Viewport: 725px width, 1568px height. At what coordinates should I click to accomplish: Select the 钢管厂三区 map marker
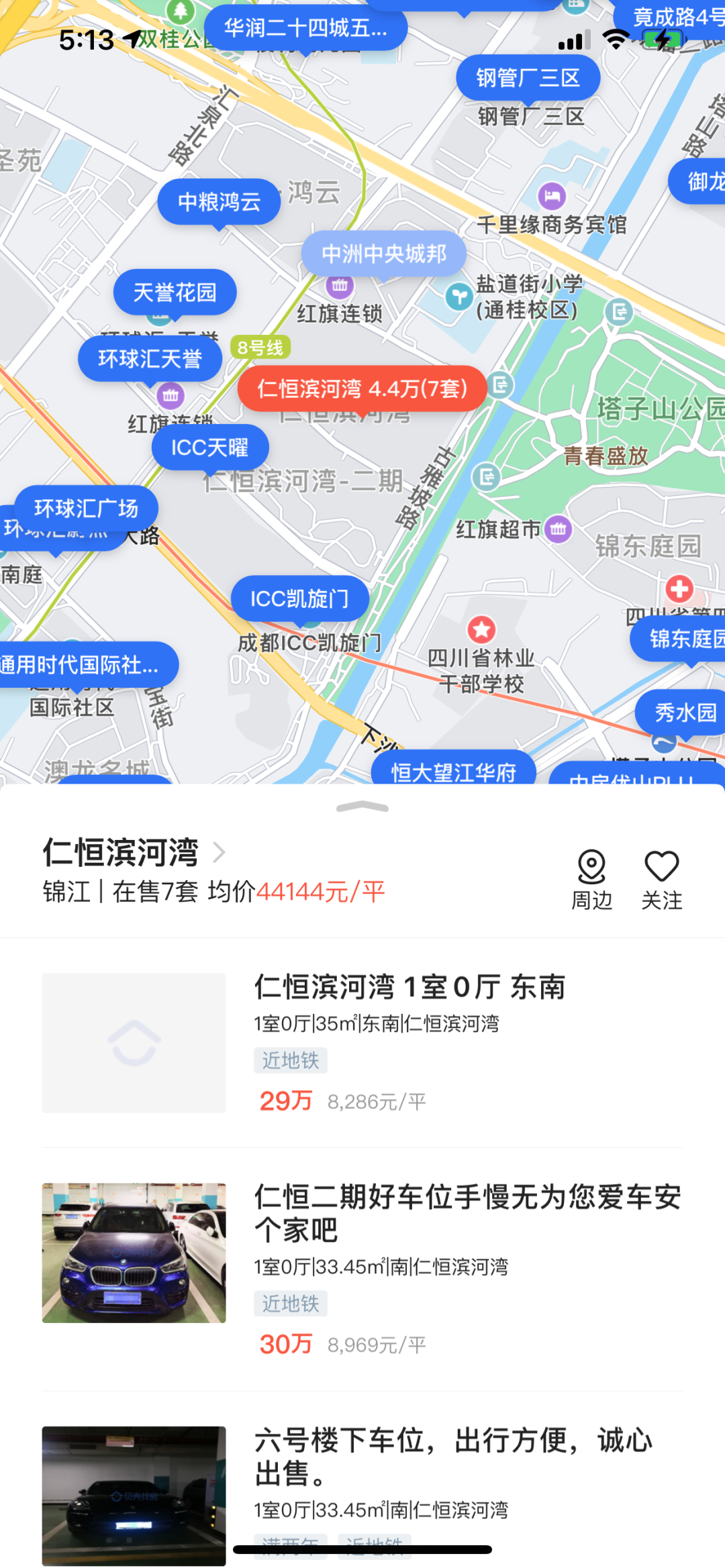pos(528,78)
